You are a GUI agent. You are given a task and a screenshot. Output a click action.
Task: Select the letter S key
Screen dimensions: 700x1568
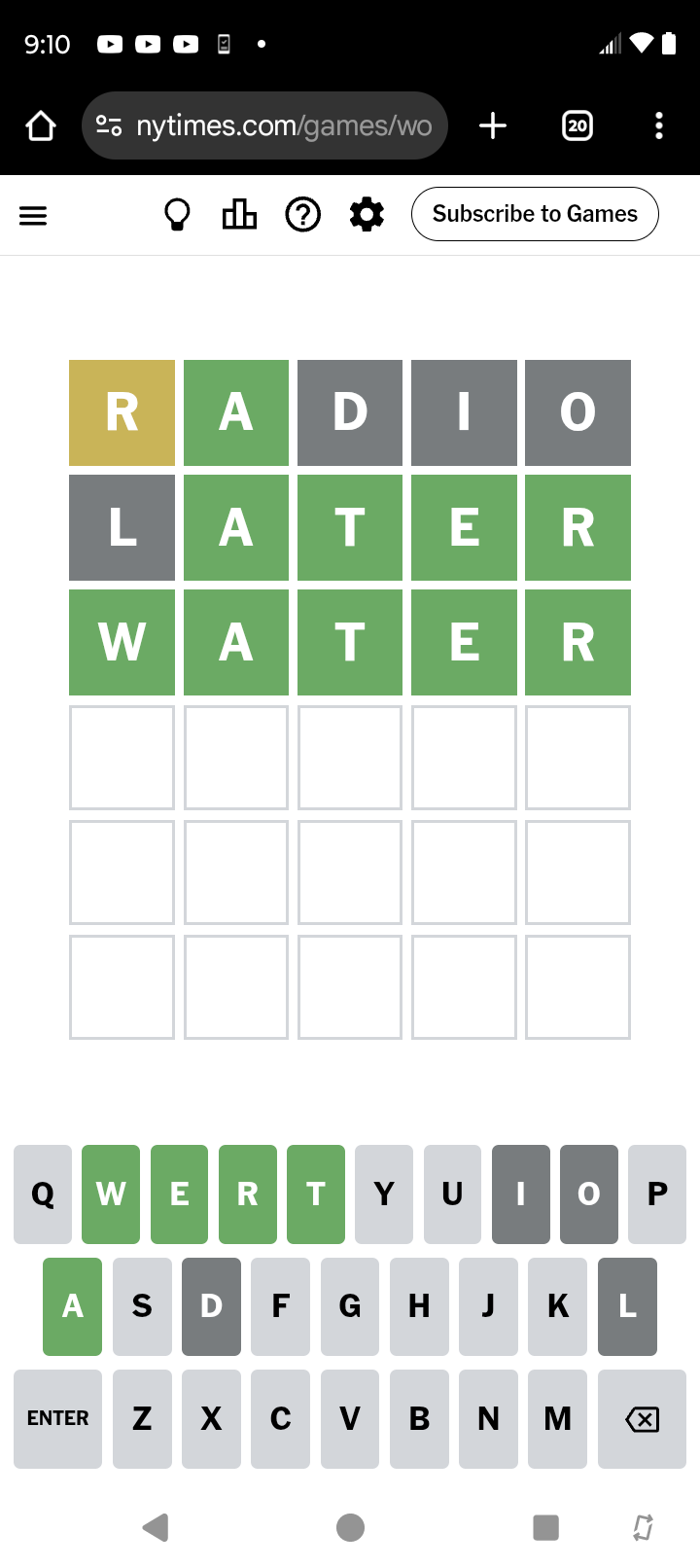142,1306
